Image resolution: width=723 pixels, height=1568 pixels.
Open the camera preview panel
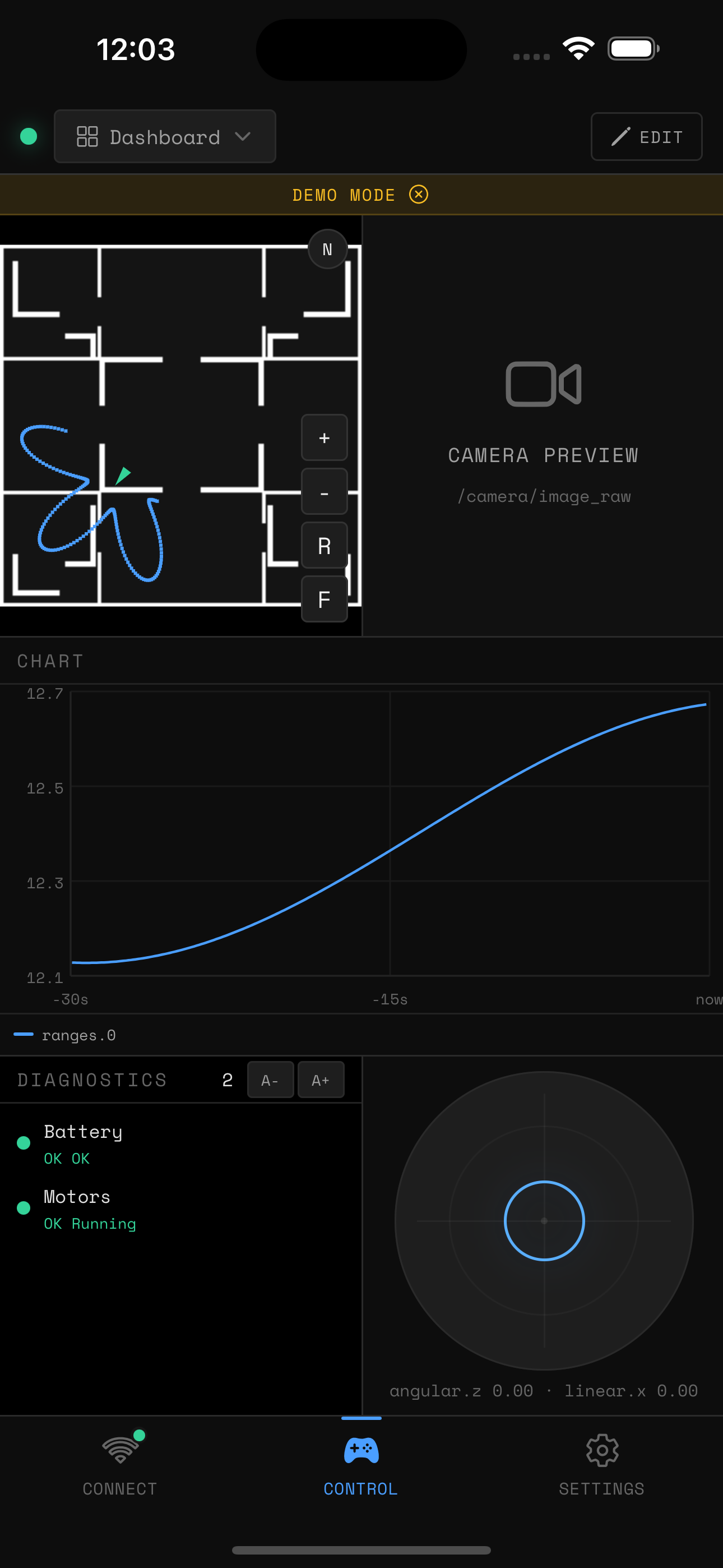point(543,426)
